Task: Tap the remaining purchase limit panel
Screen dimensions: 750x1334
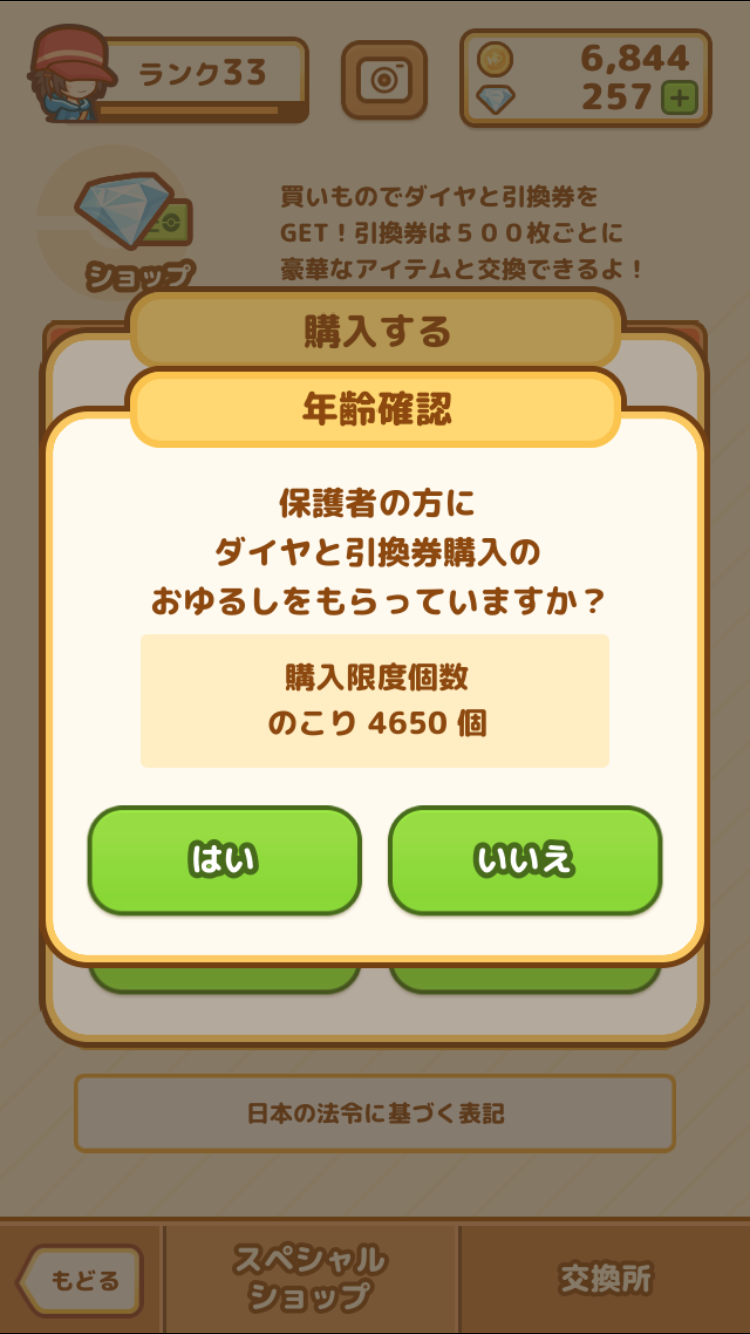Action: point(375,698)
